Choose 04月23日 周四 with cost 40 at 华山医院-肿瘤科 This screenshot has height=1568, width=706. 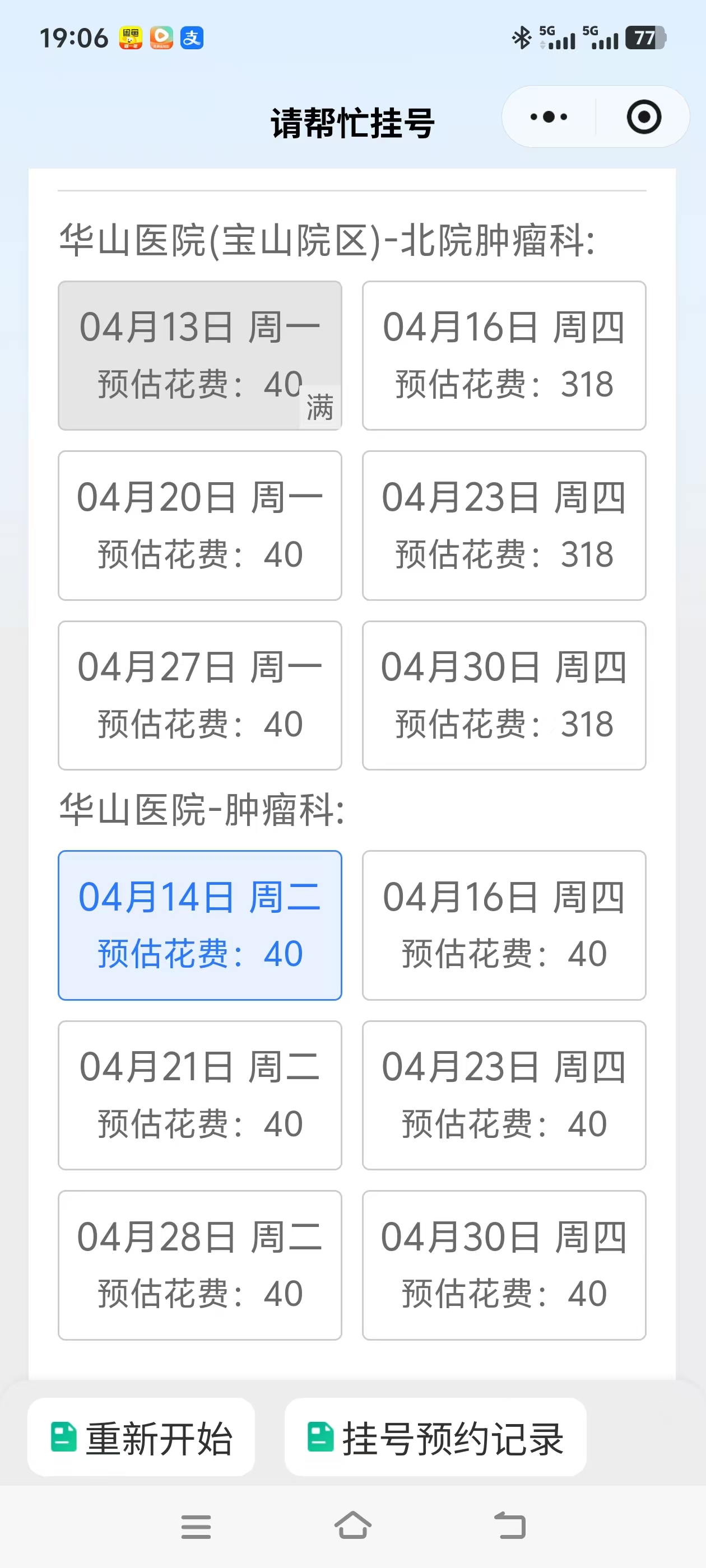(504, 1095)
